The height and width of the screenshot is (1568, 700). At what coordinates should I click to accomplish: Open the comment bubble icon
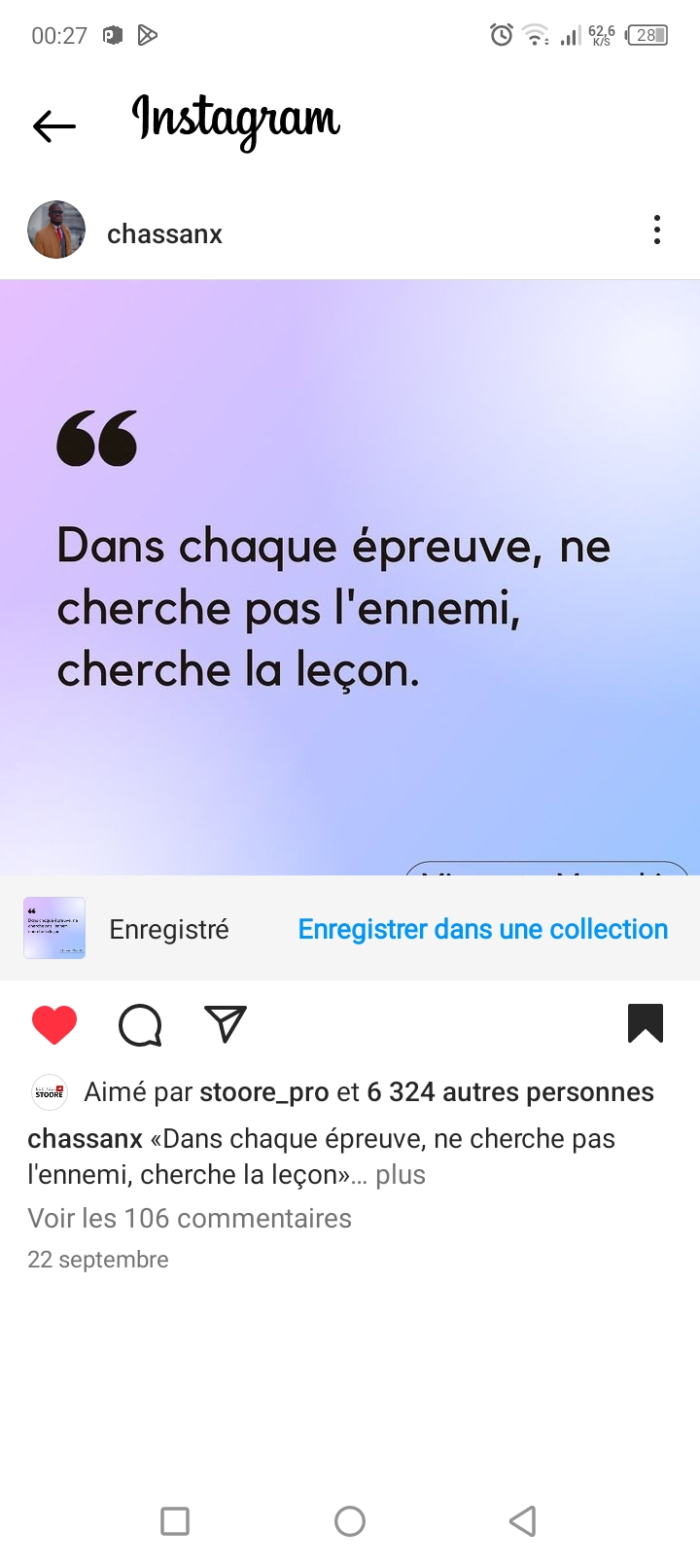(x=140, y=1024)
